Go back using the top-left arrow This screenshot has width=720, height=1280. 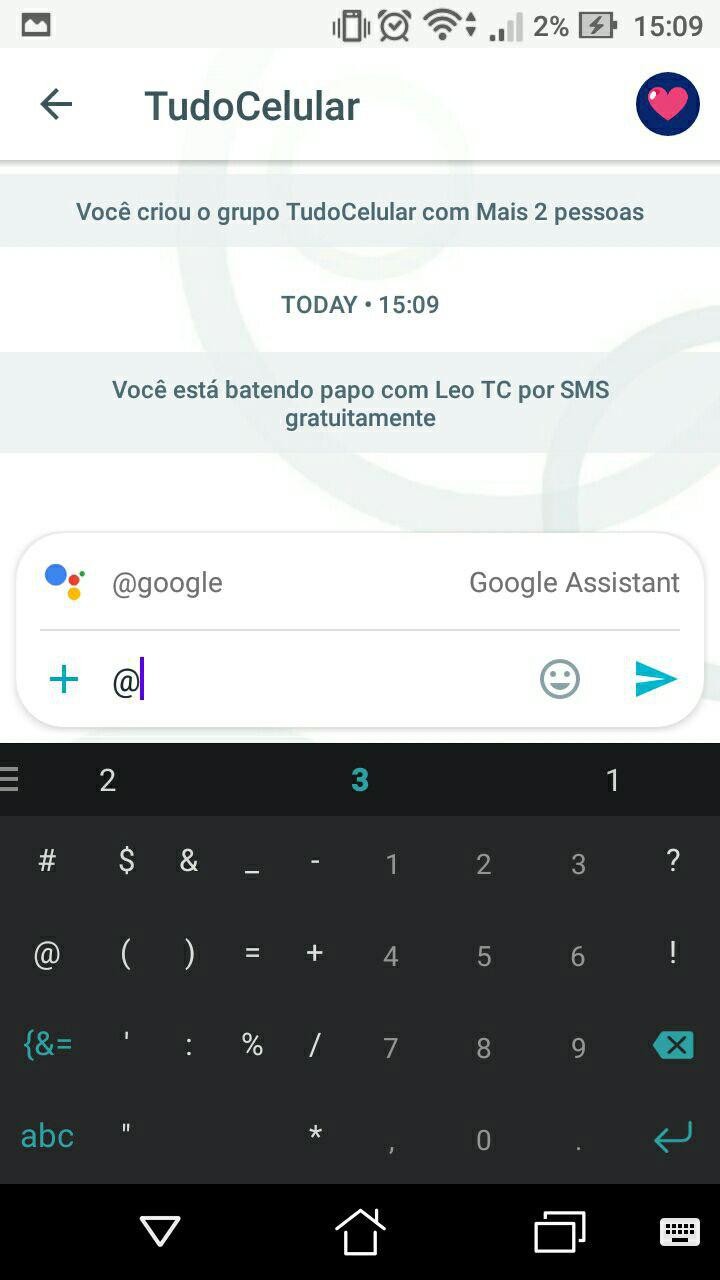[56, 104]
